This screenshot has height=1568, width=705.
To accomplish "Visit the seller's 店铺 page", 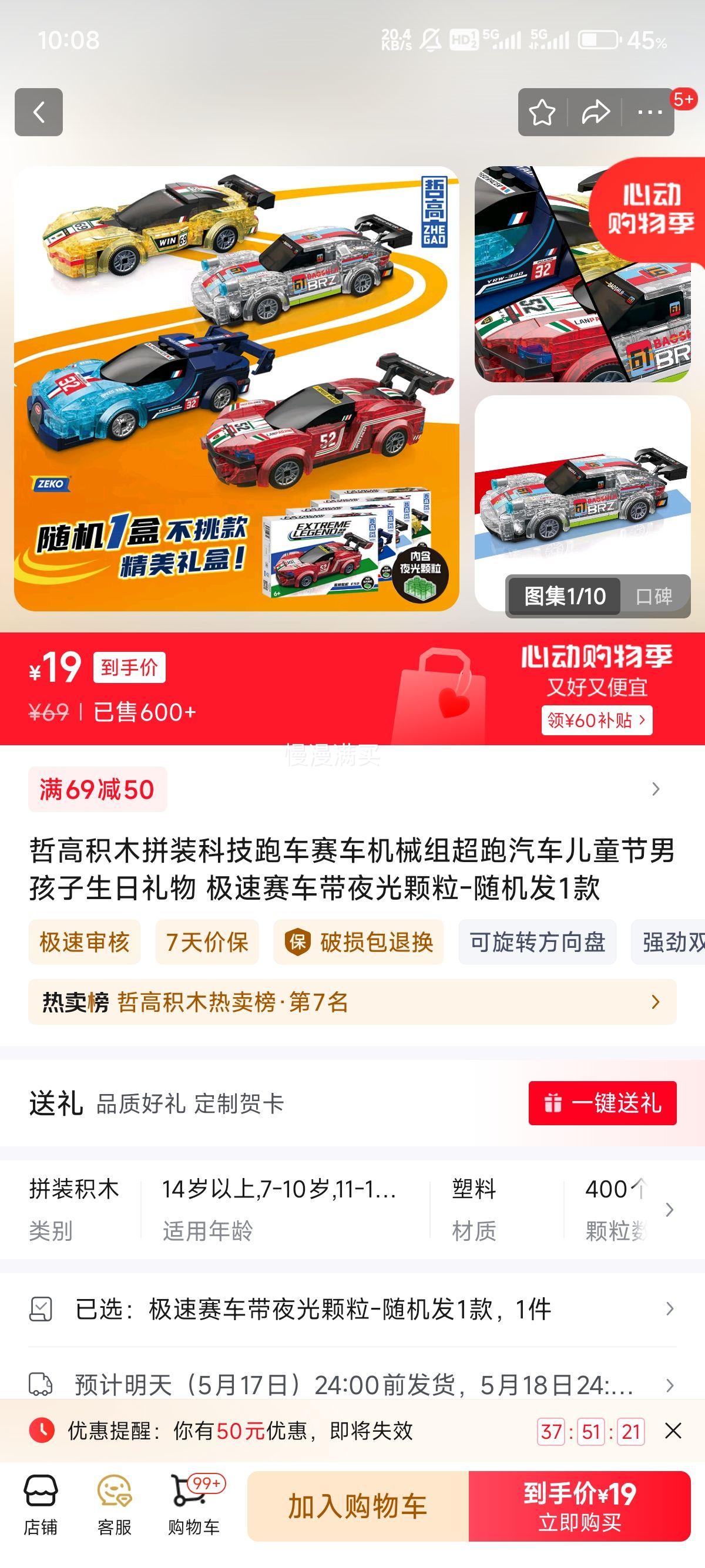I will 40,1506.
